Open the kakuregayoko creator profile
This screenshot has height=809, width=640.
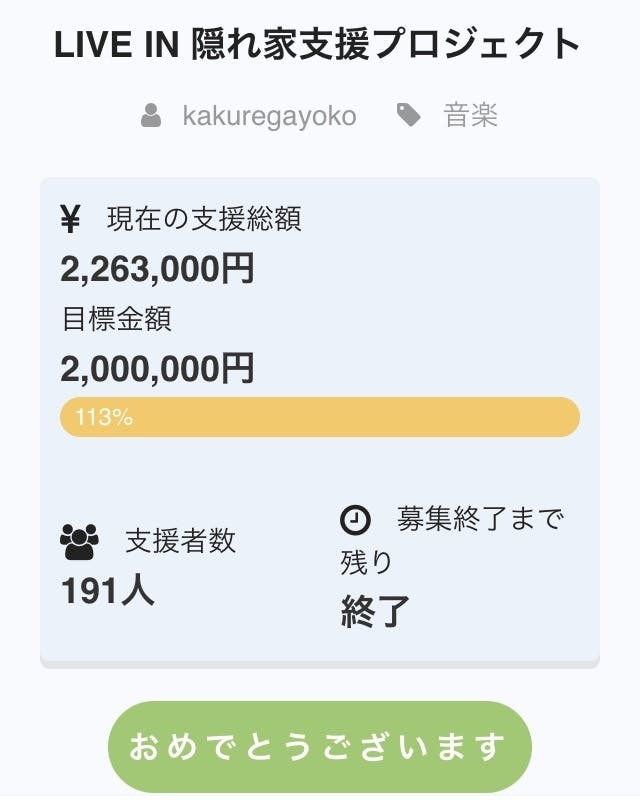pyautogui.click(x=268, y=116)
